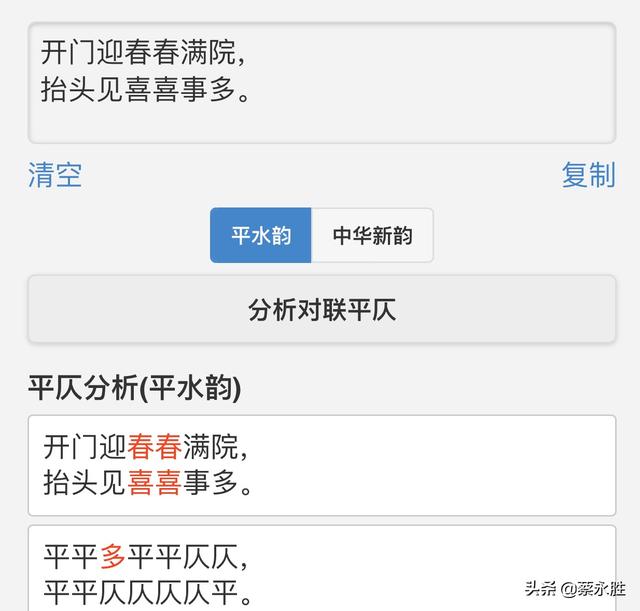Tap the 分析对联平仄 button

point(321,310)
